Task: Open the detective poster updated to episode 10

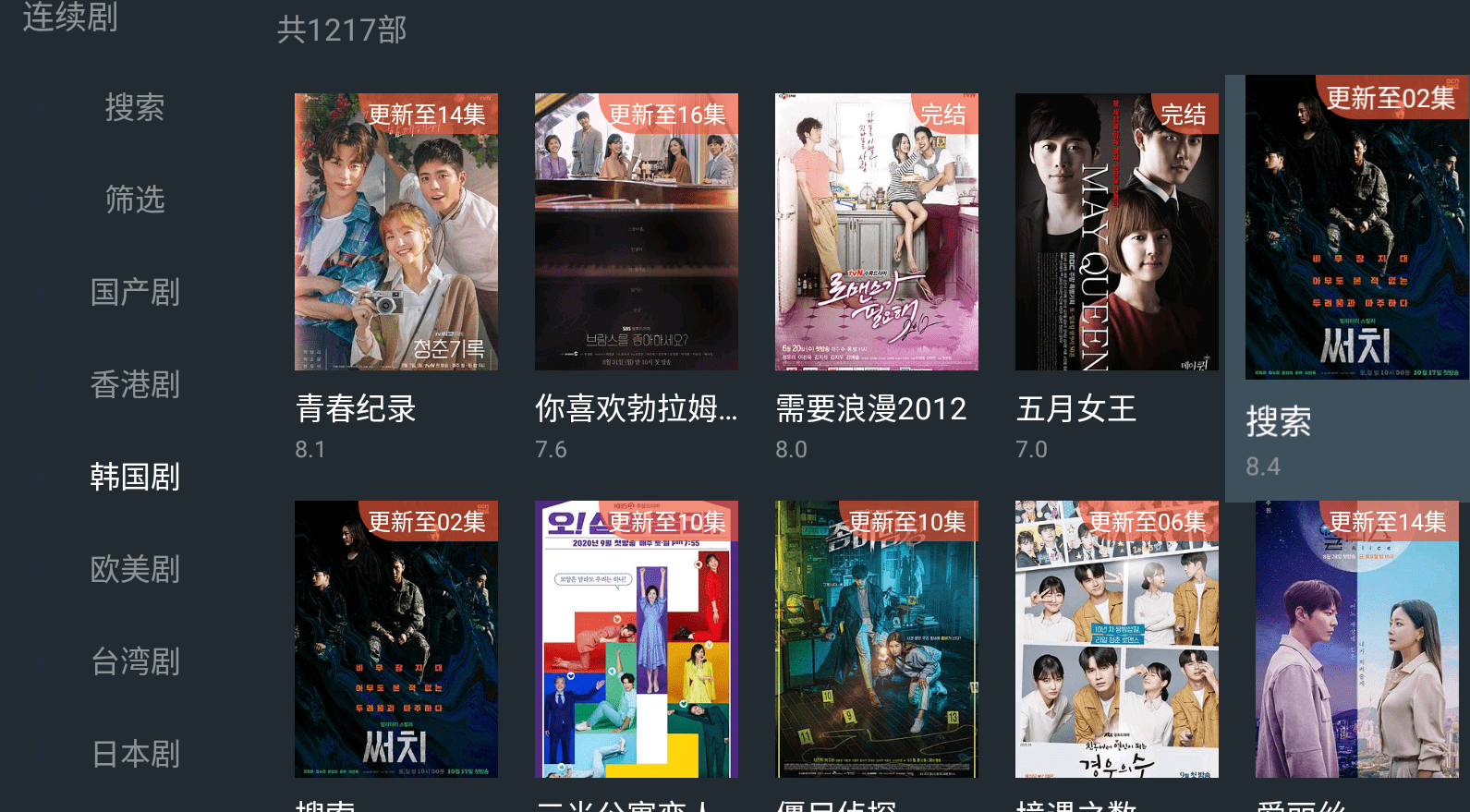Action: click(876, 639)
